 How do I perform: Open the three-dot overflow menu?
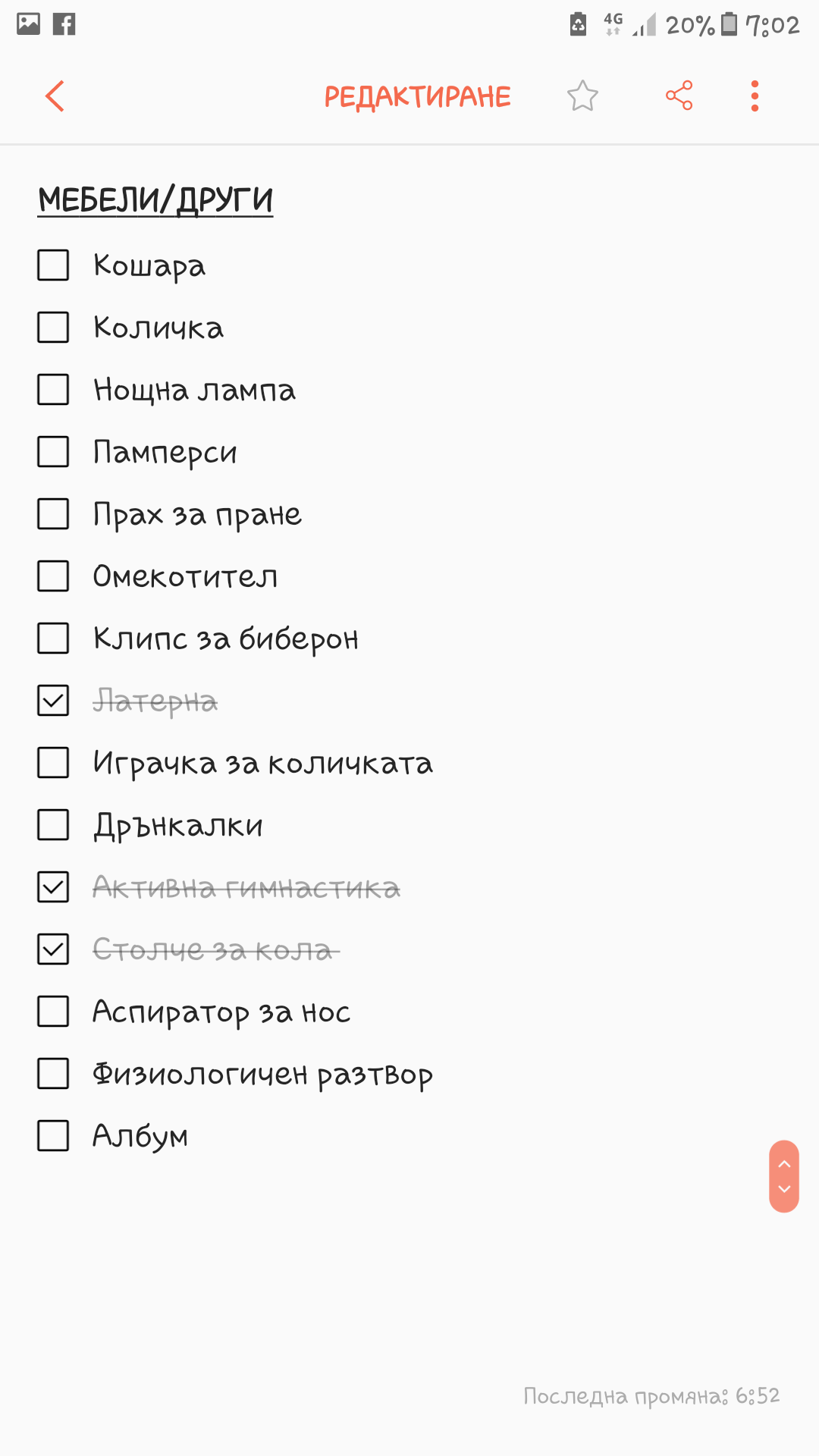click(x=754, y=96)
